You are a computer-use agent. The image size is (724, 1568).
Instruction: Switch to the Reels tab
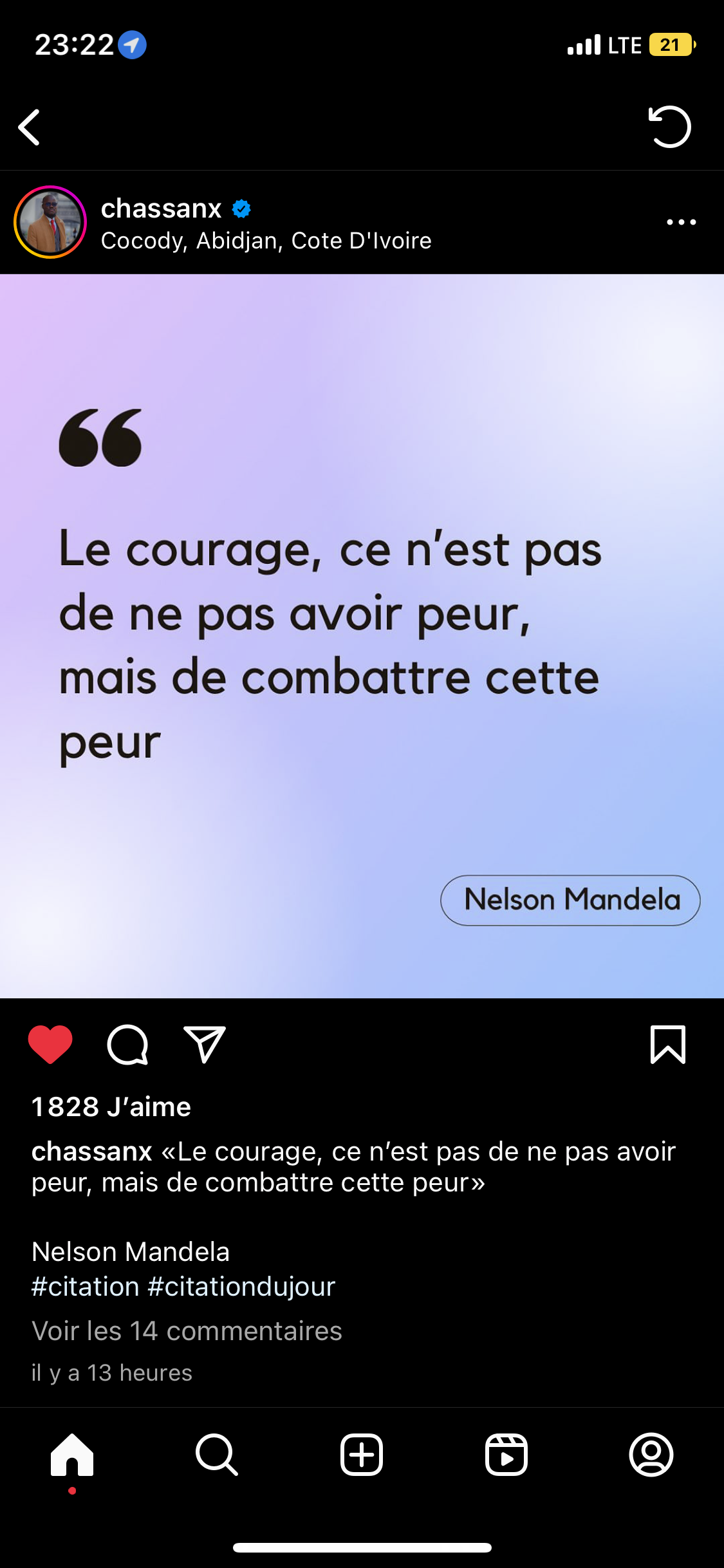(506, 1455)
